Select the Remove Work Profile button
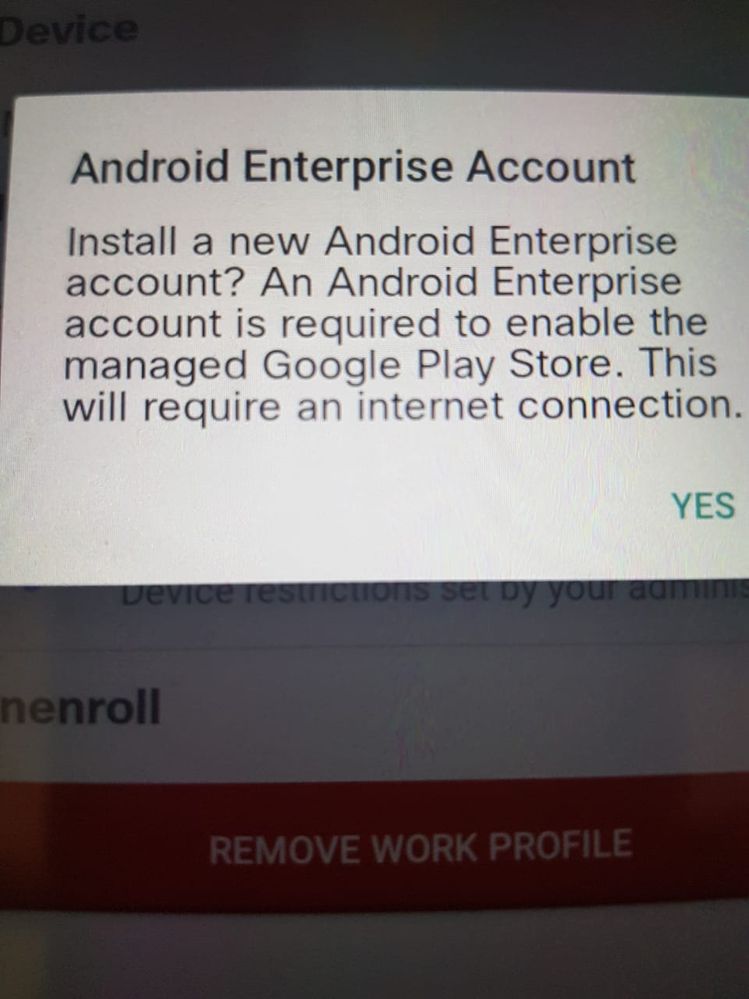749x999 pixels. coord(420,846)
